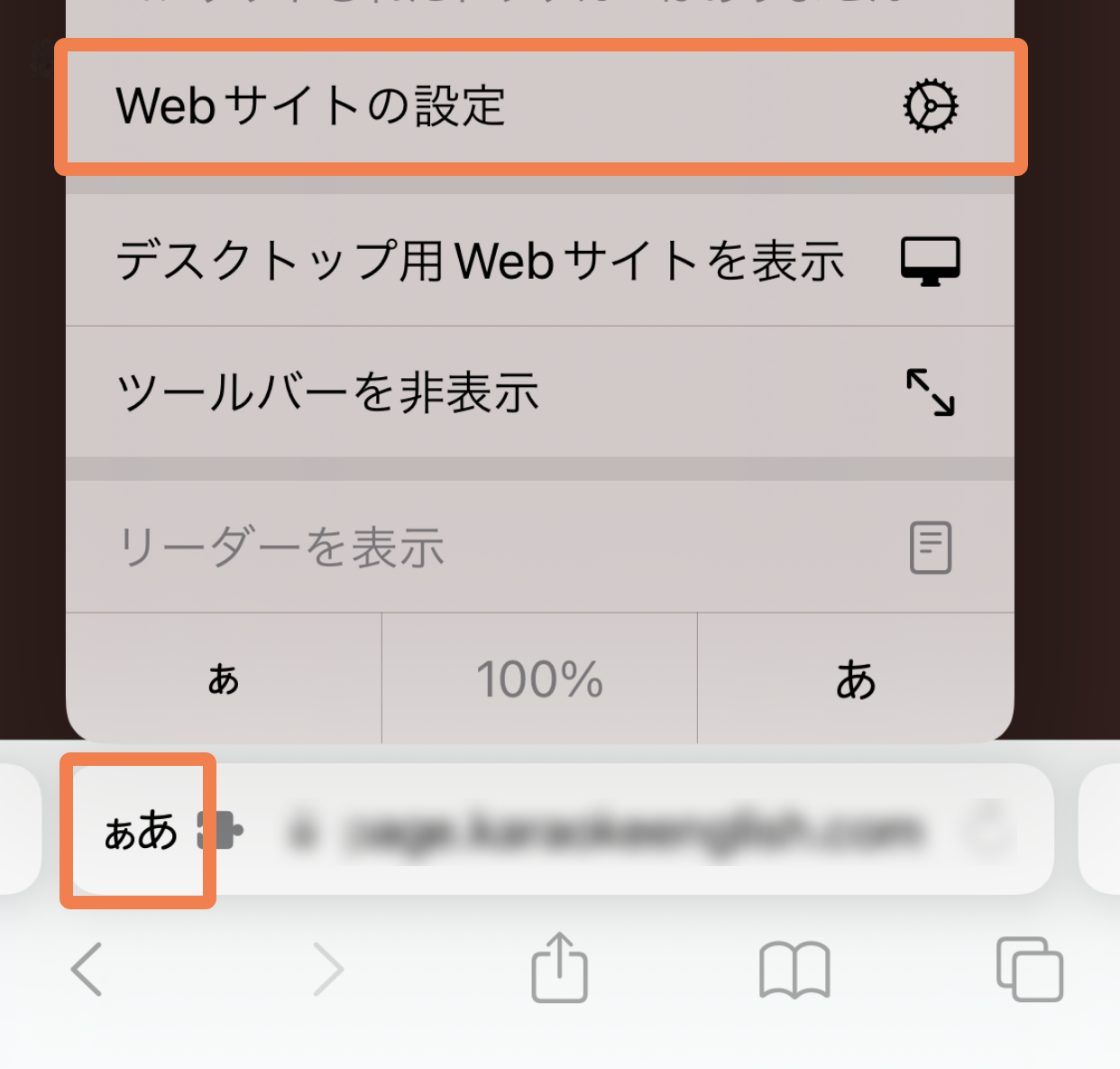This screenshot has height=1069, width=1120.
Task: Increase text size with large あ
Action: click(x=856, y=678)
